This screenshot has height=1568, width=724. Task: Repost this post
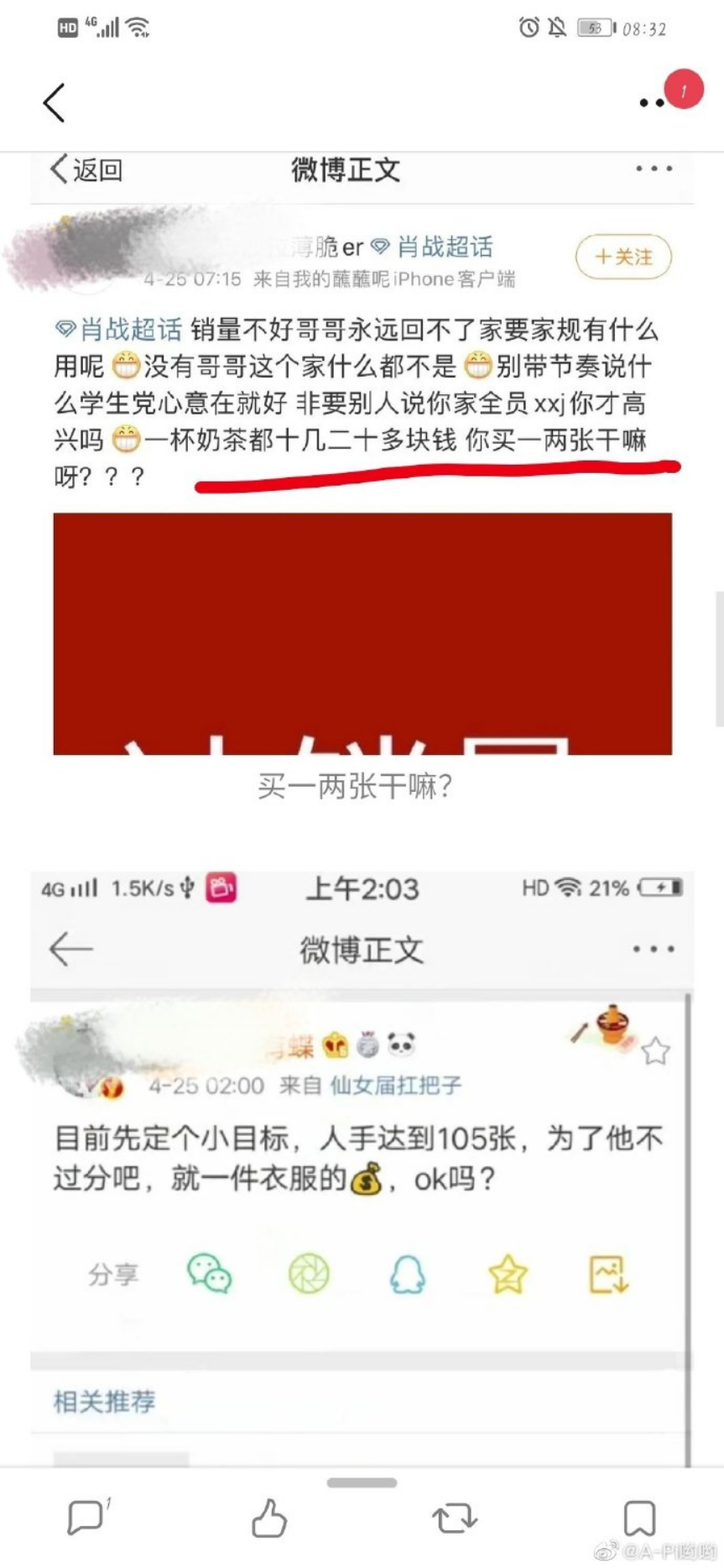pos(454,1518)
